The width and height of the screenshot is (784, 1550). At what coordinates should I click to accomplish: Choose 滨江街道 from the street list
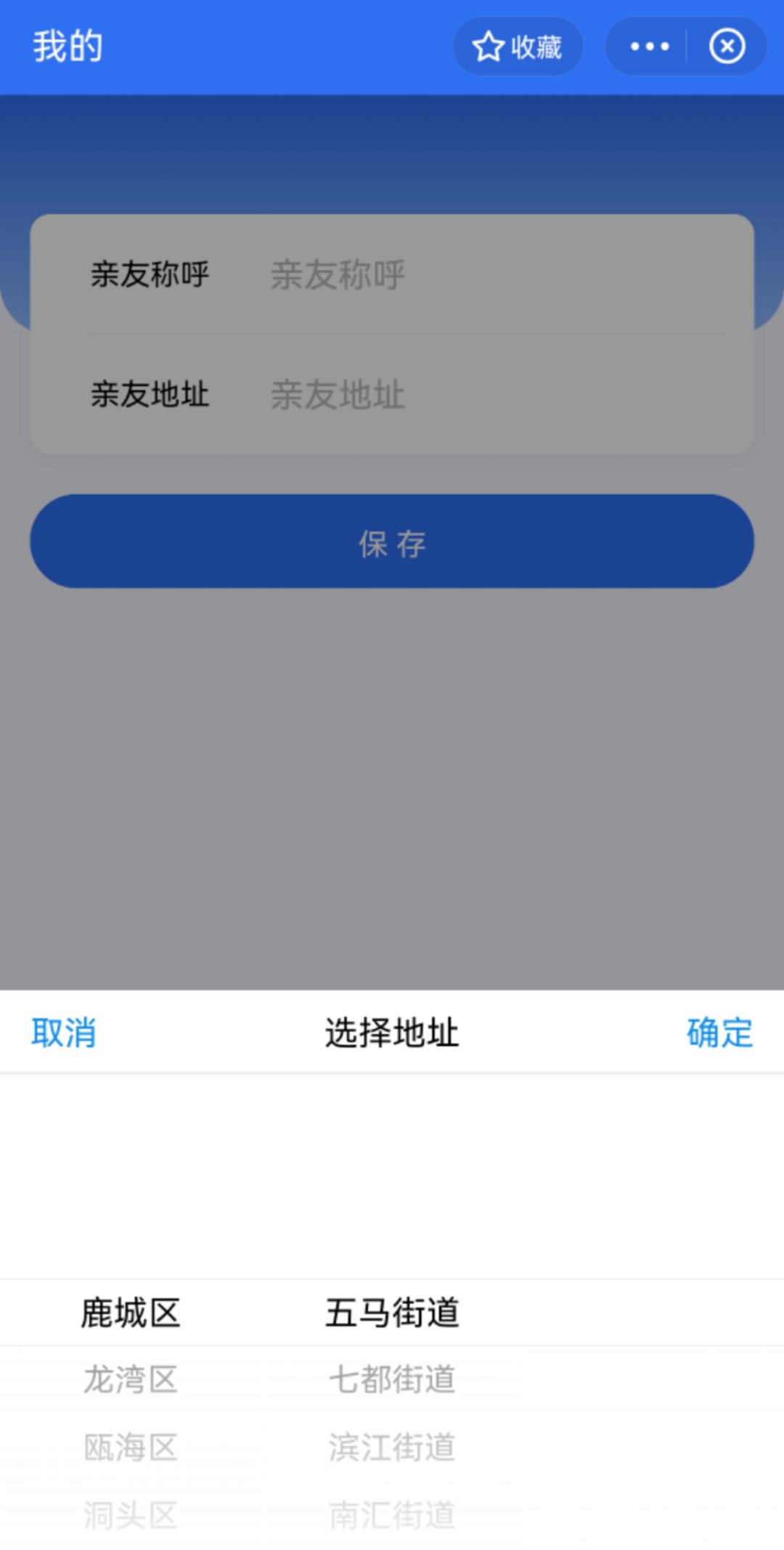392,1447
